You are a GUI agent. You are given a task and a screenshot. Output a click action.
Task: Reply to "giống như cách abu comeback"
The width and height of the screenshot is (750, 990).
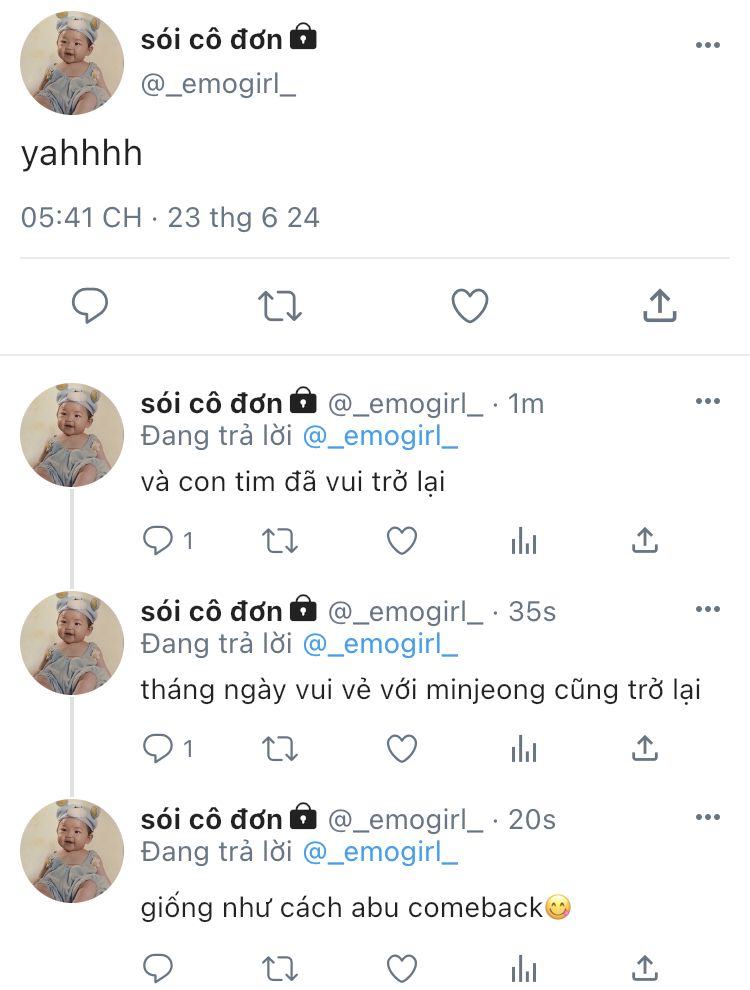coord(159,967)
